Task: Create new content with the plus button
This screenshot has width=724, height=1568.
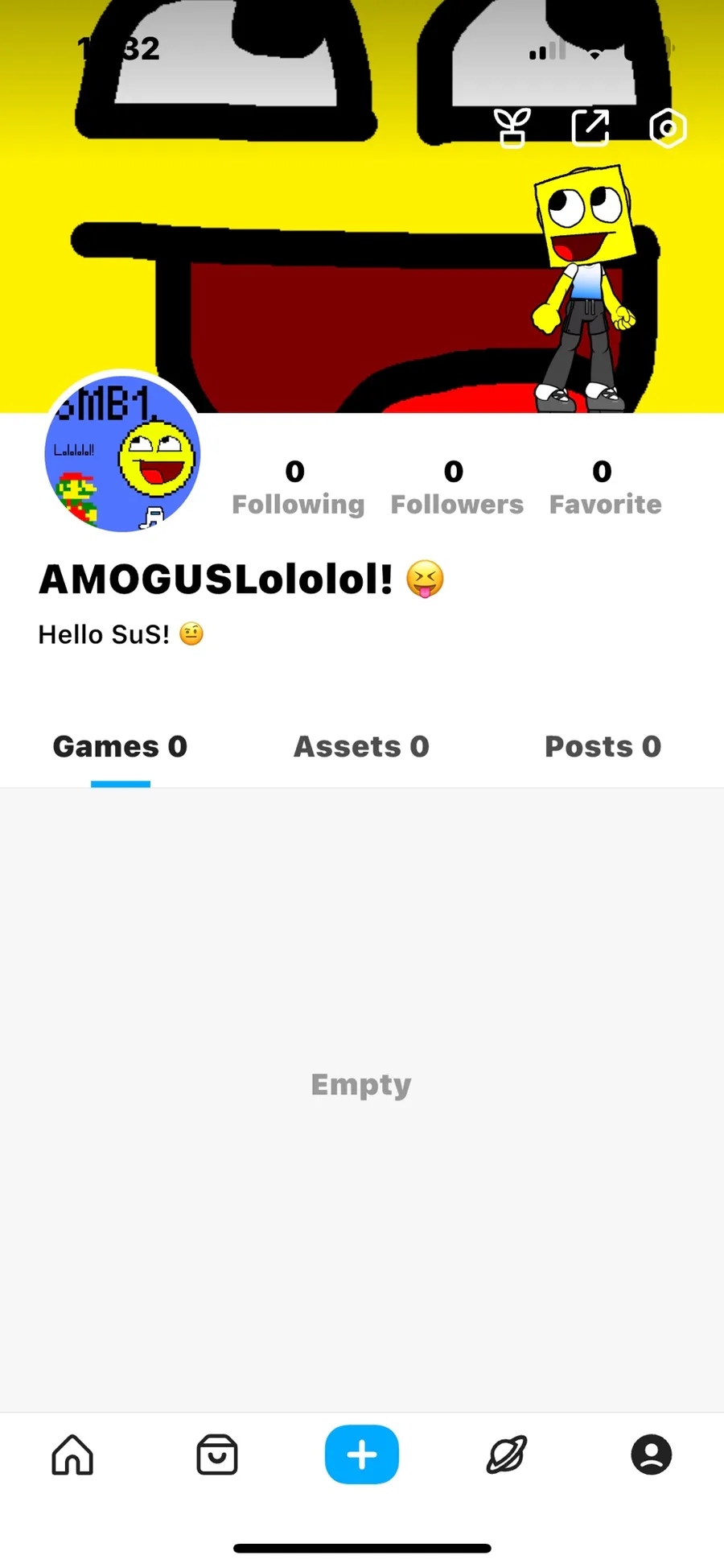Action: [x=362, y=1455]
